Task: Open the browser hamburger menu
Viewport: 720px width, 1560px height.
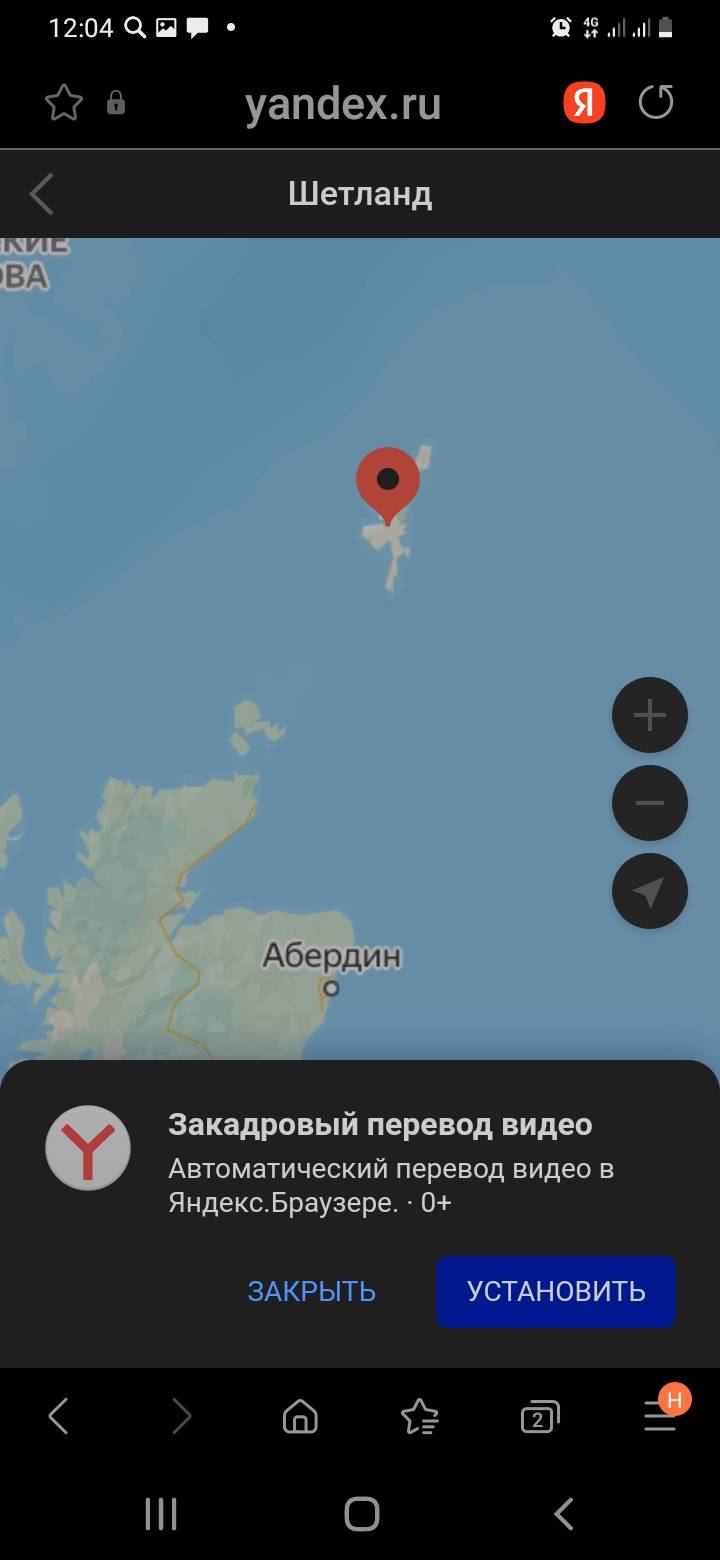Action: [x=660, y=1415]
